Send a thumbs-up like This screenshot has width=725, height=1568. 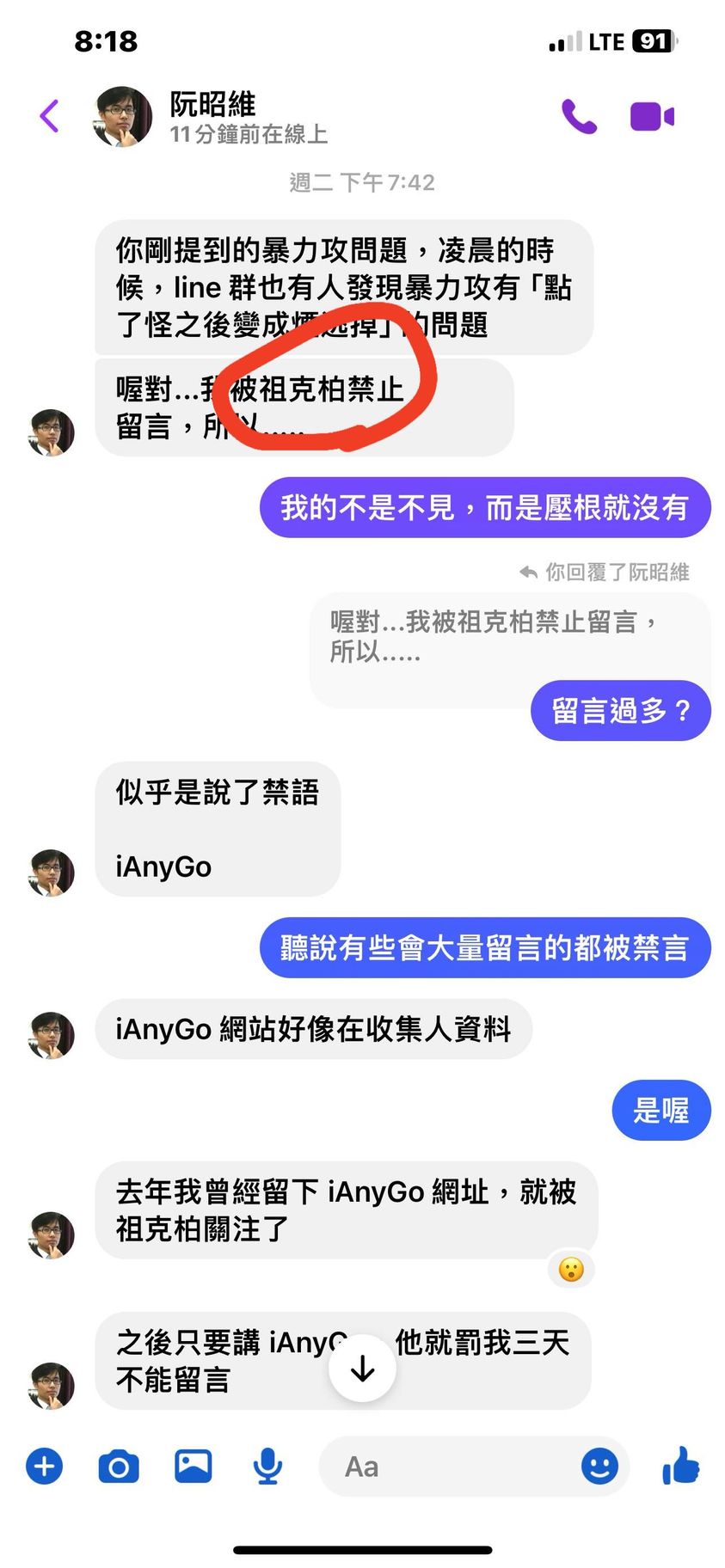[x=681, y=1465]
